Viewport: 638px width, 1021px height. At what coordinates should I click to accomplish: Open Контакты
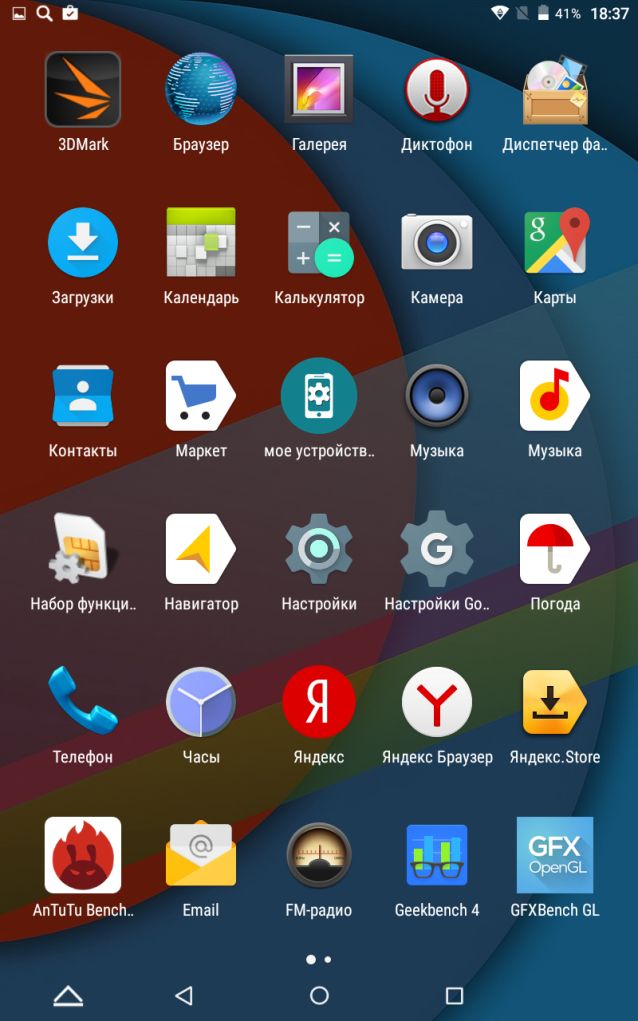point(83,396)
